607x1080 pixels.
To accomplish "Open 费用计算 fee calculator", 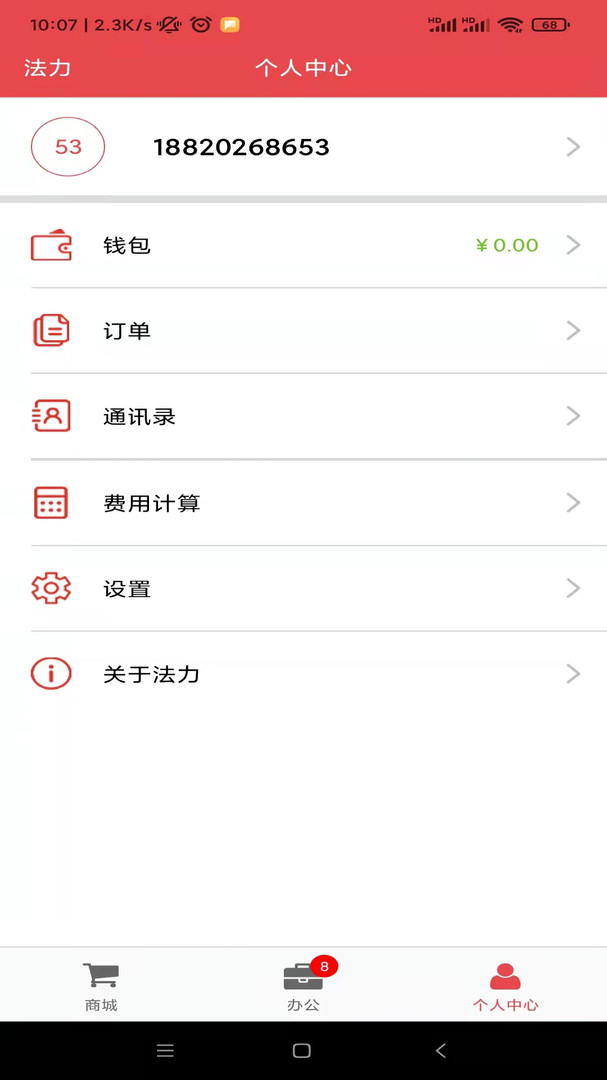I will tap(303, 503).
